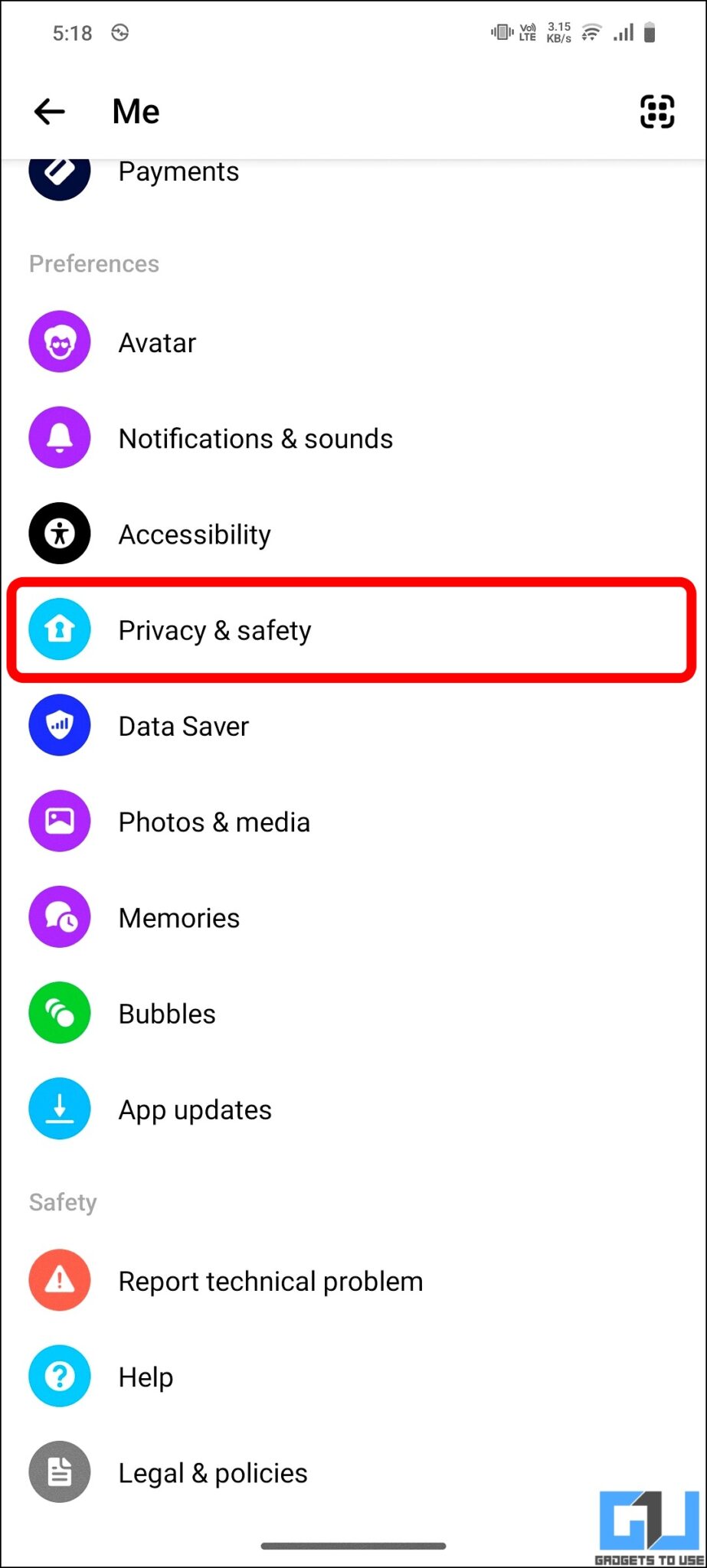The width and height of the screenshot is (707, 1568).
Task: Select the Accessibility person icon
Action: click(60, 533)
